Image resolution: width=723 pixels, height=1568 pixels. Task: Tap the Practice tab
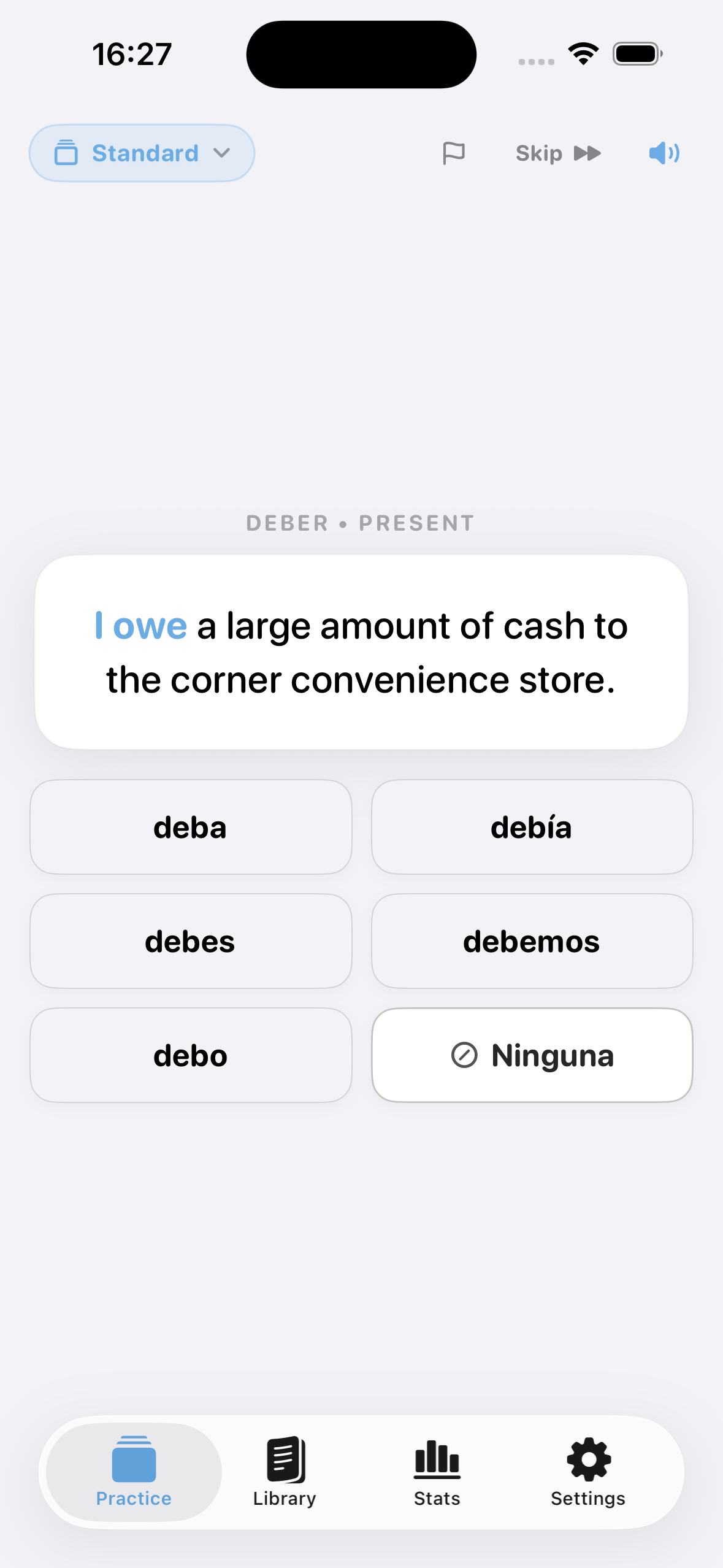pyautogui.click(x=134, y=1472)
